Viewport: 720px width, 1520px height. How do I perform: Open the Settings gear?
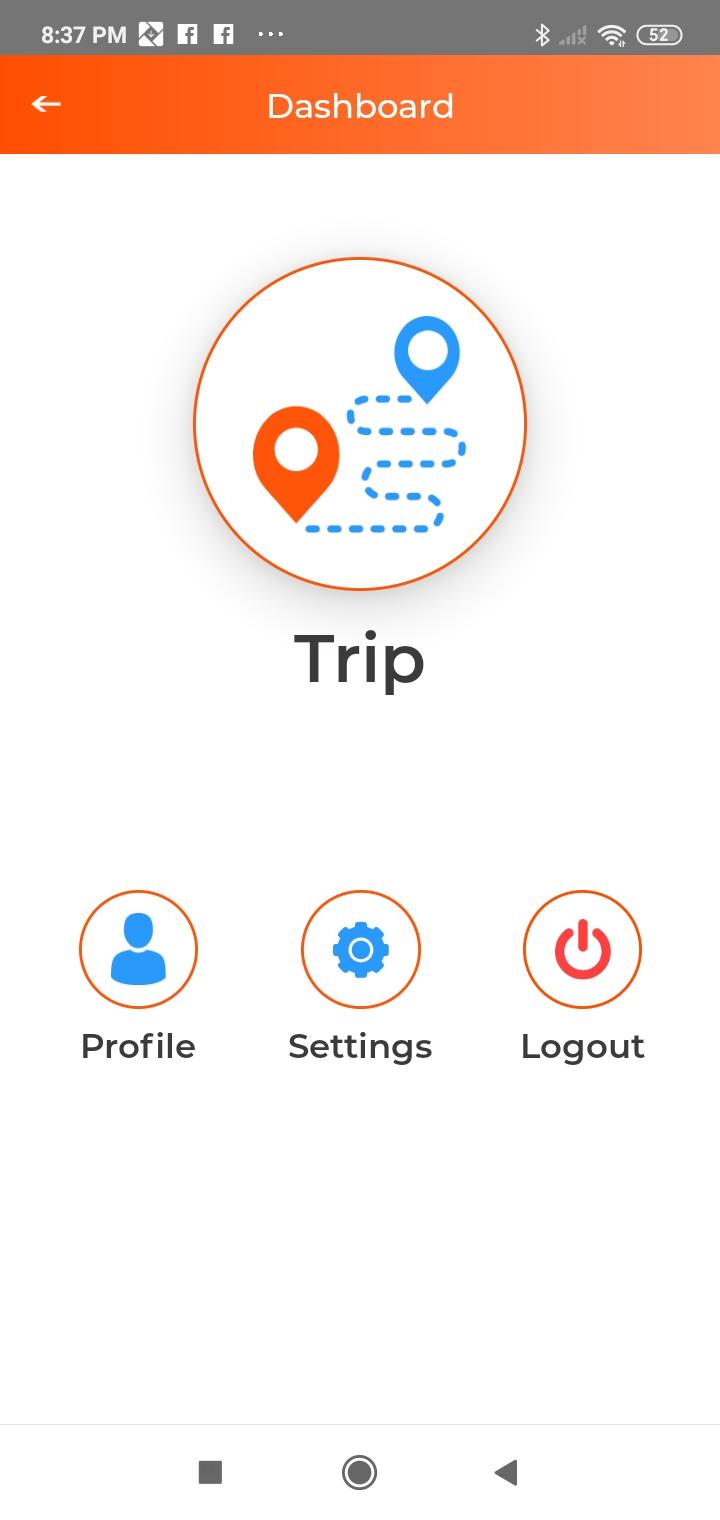360,949
